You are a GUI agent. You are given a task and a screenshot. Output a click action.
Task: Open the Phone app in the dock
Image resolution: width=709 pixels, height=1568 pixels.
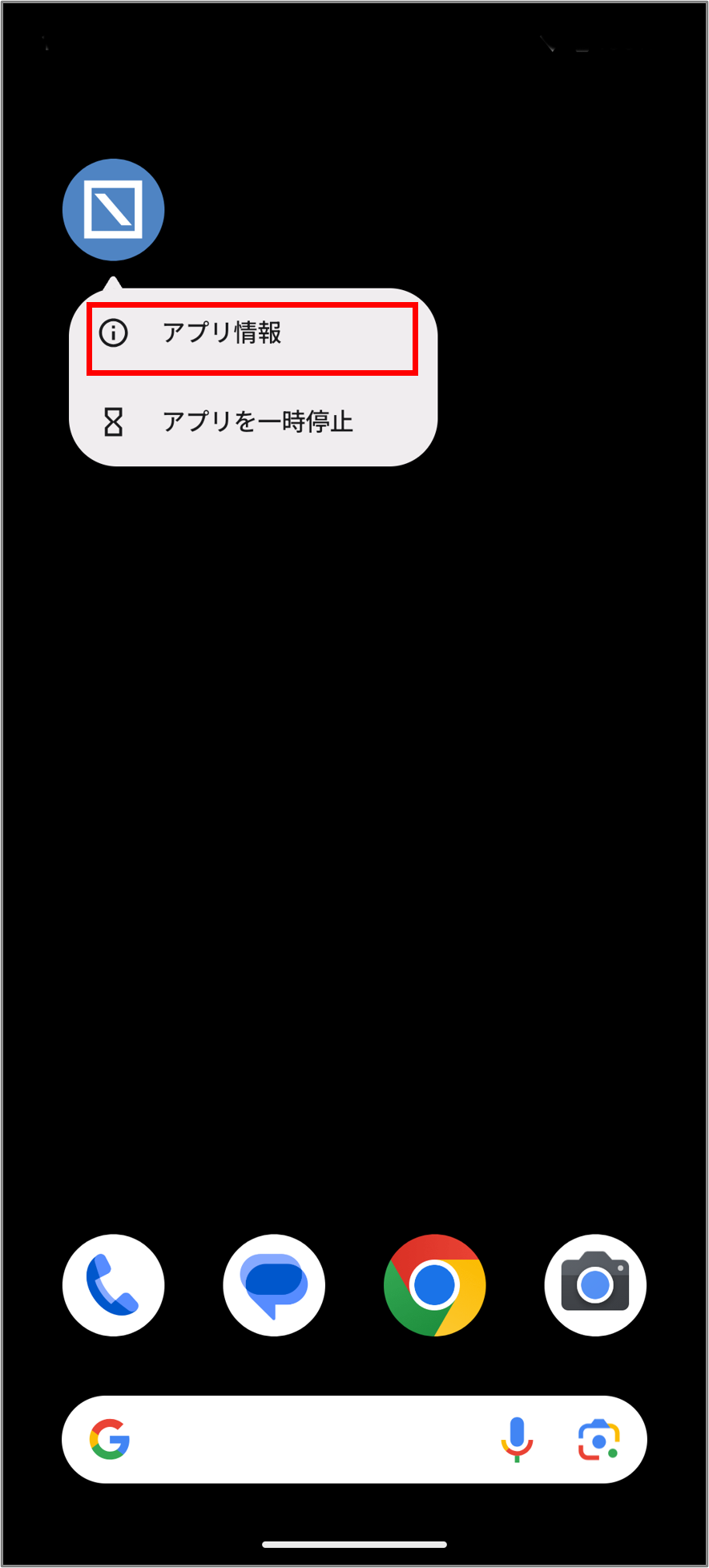tap(114, 1285)
